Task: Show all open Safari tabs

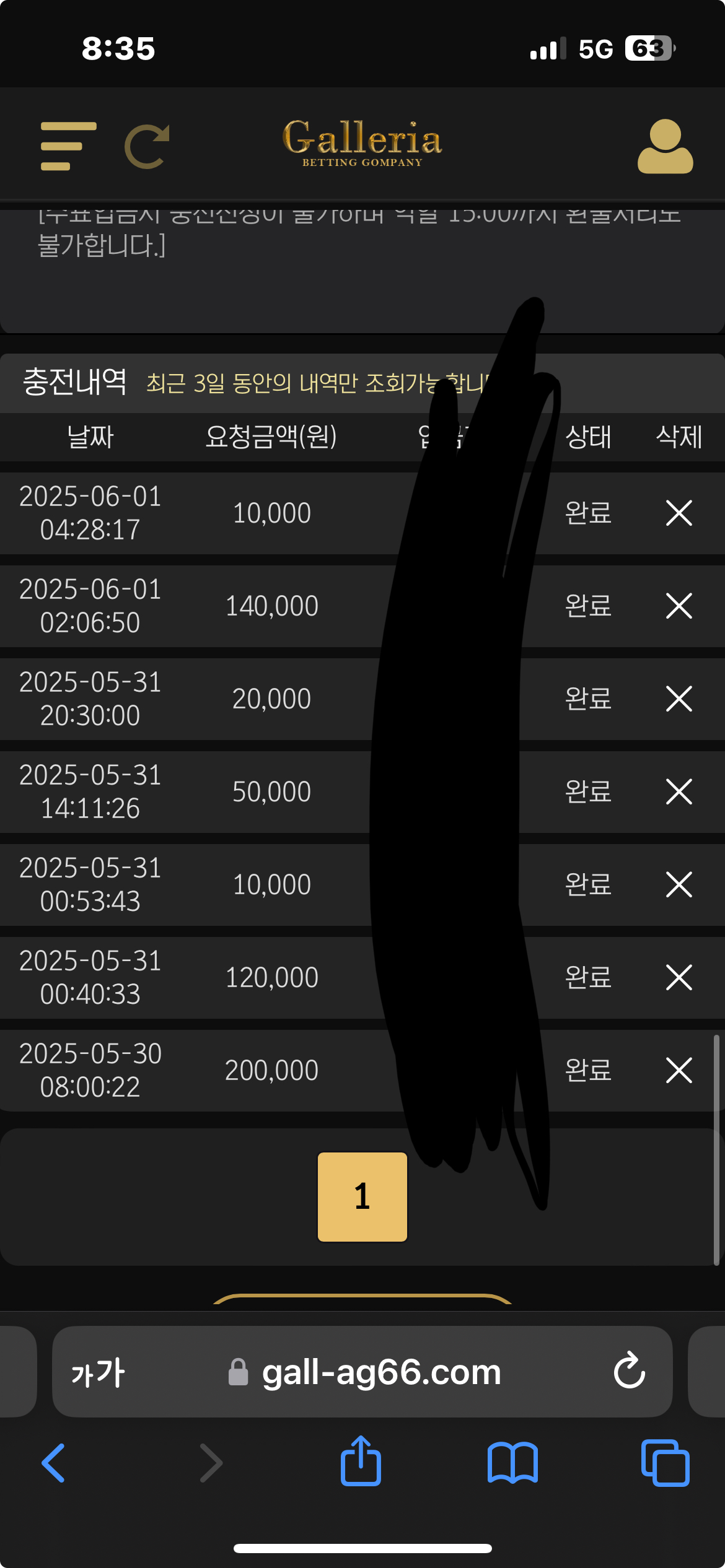Action: 665,1463
